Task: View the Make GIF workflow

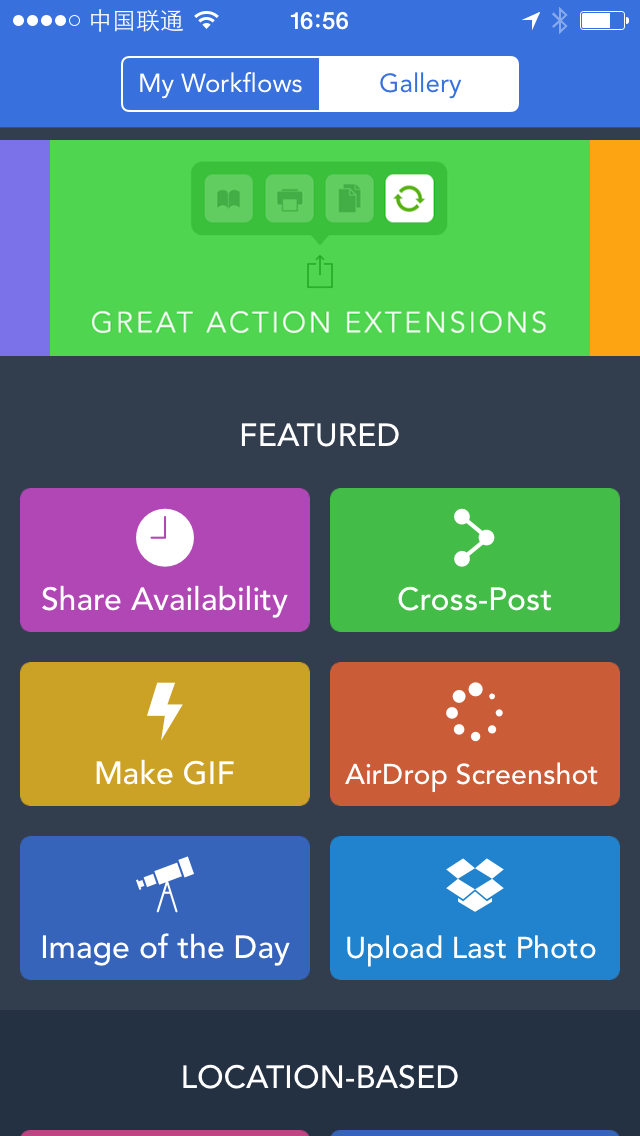Action: coord(165,734)
